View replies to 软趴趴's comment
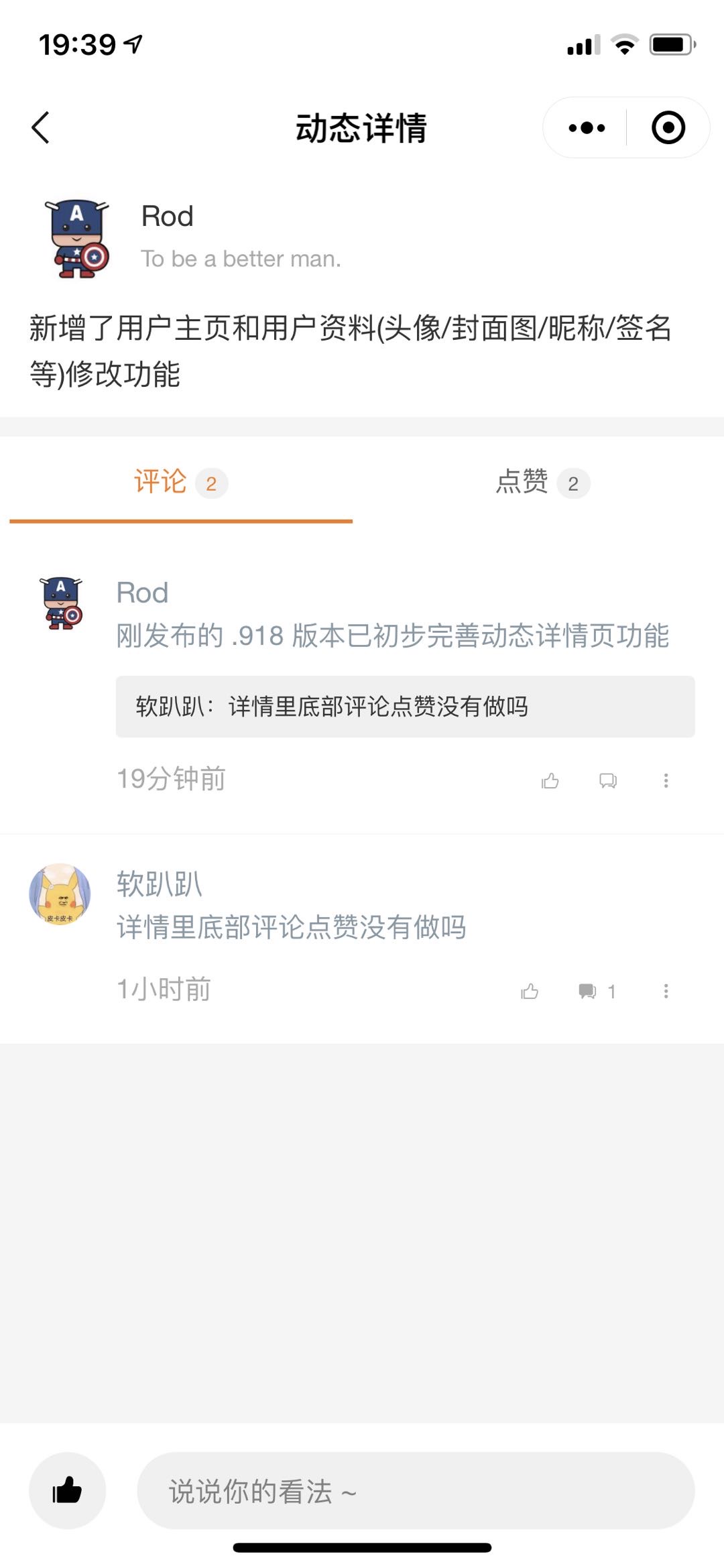724x1568 pixels. click(596, 991)
